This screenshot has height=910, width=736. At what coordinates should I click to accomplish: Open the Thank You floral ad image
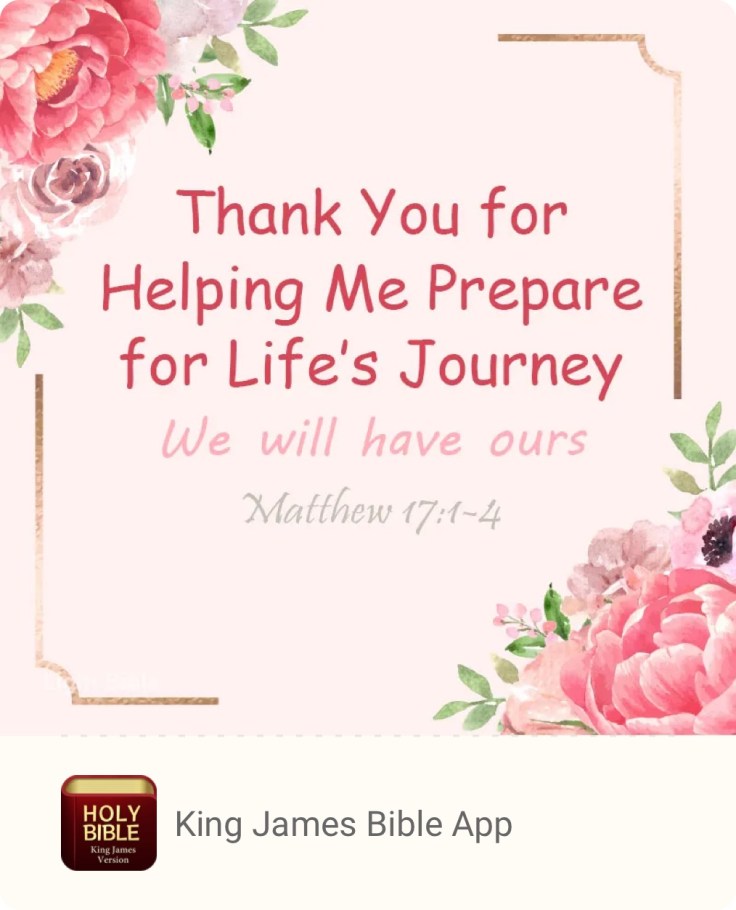pyautogui.click(x=368, y=366)
